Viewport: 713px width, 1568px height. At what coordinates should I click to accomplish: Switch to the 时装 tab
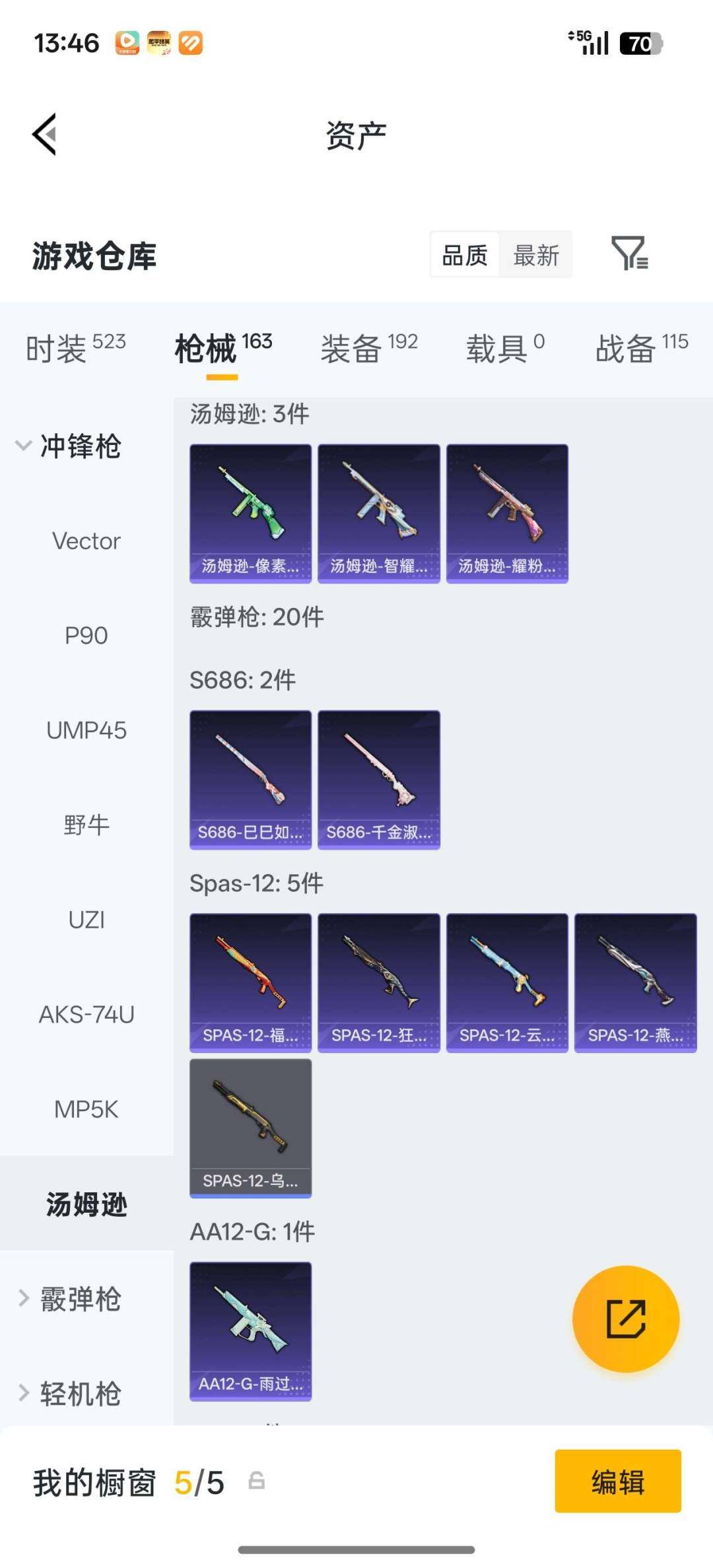coord(75,348)
